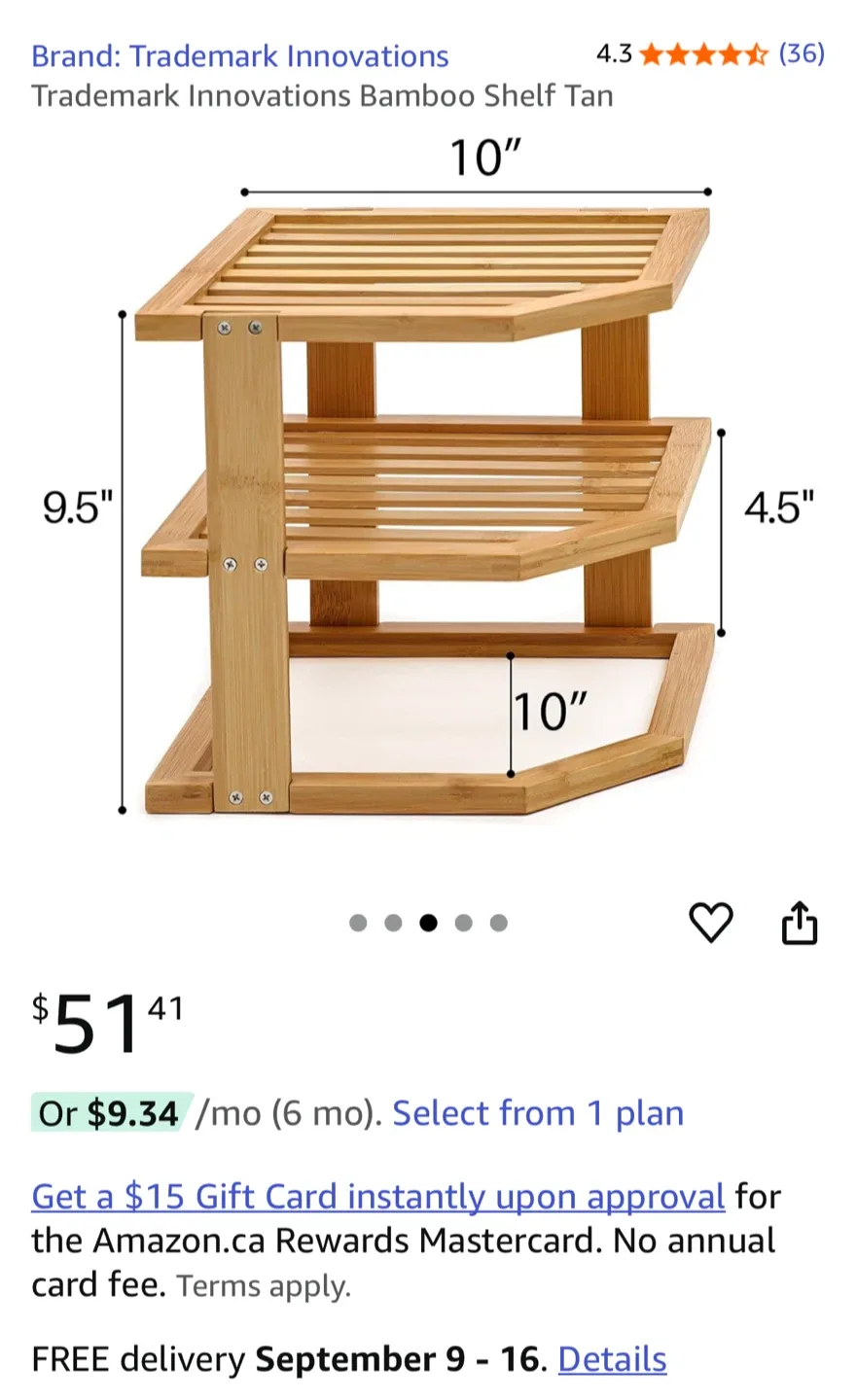Open the Trademark Innovations brand link
Image resolution: width=857 pixels, height=1400 pixels.
[x=239, y=55]
